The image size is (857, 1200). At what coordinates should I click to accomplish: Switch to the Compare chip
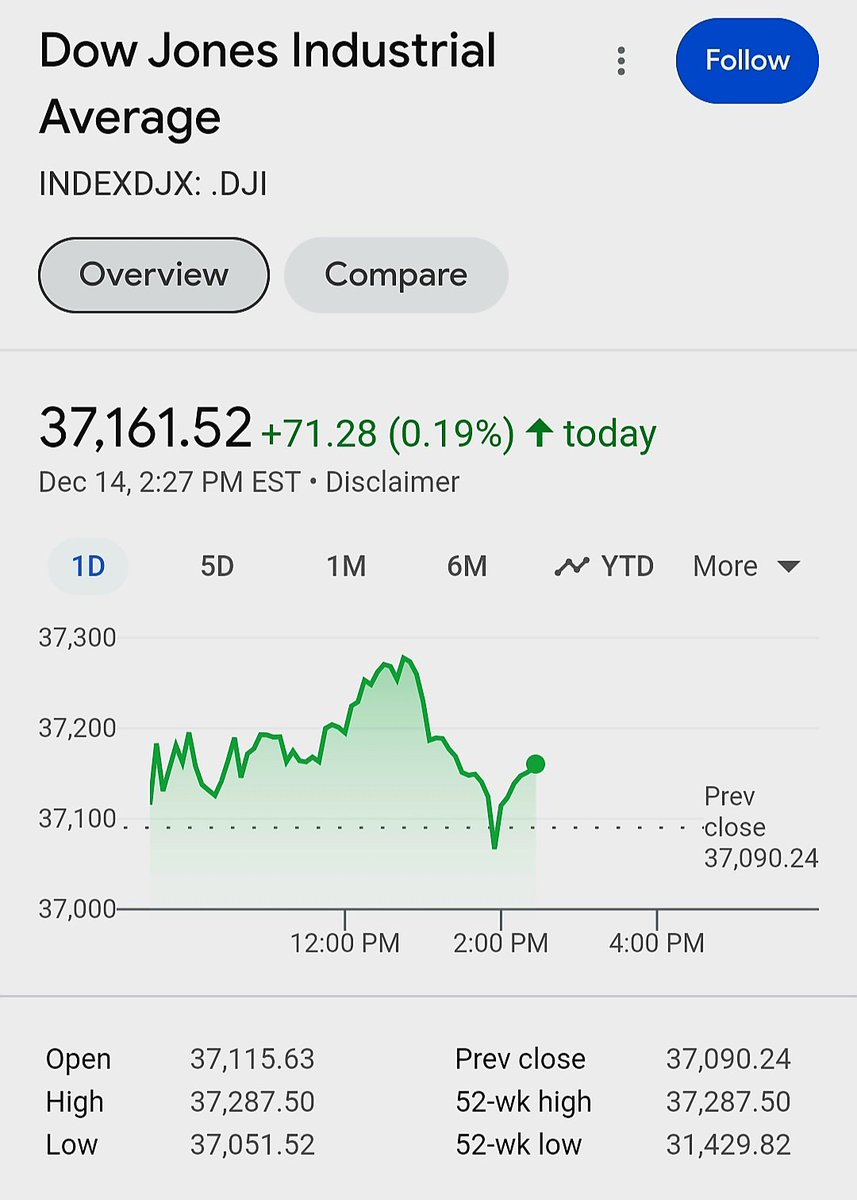click(x=396, y=275)
